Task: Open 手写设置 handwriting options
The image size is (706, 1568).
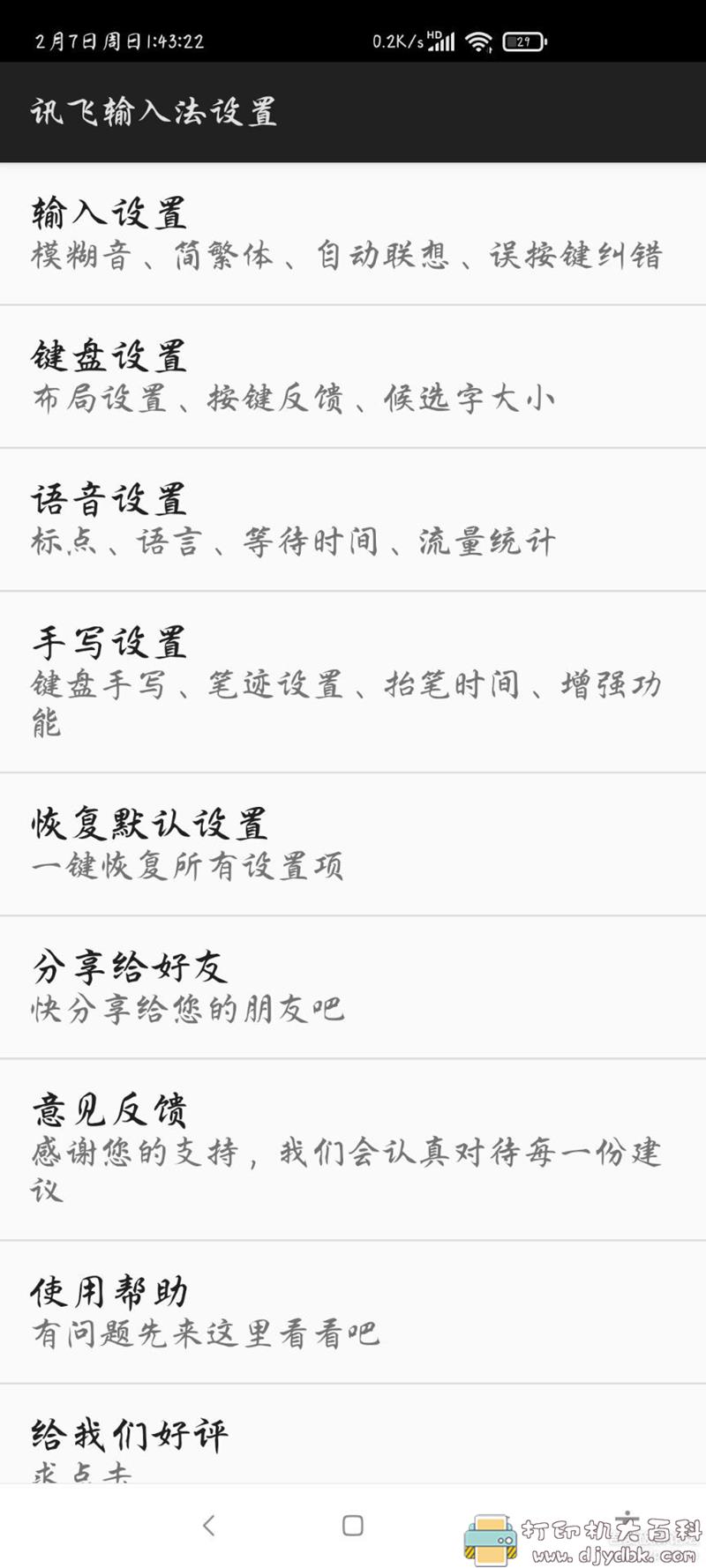Action: point(109,642)
